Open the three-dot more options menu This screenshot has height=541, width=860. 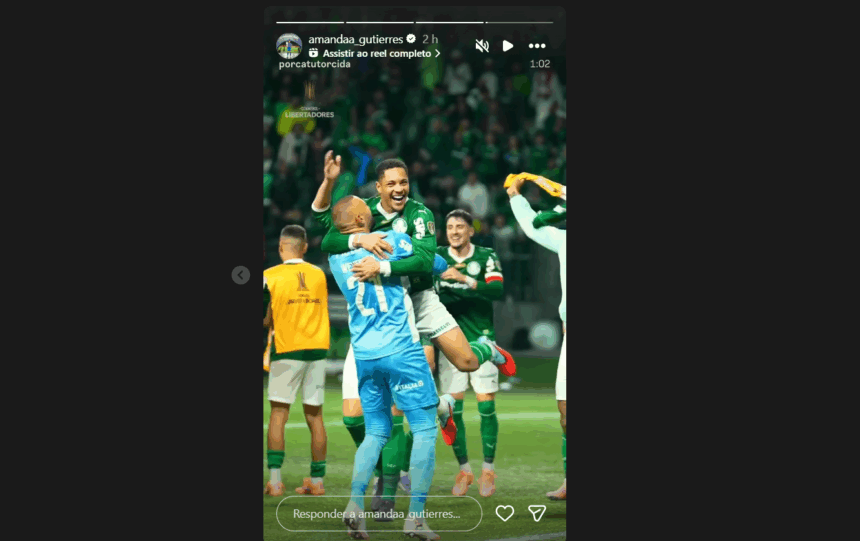537,46
